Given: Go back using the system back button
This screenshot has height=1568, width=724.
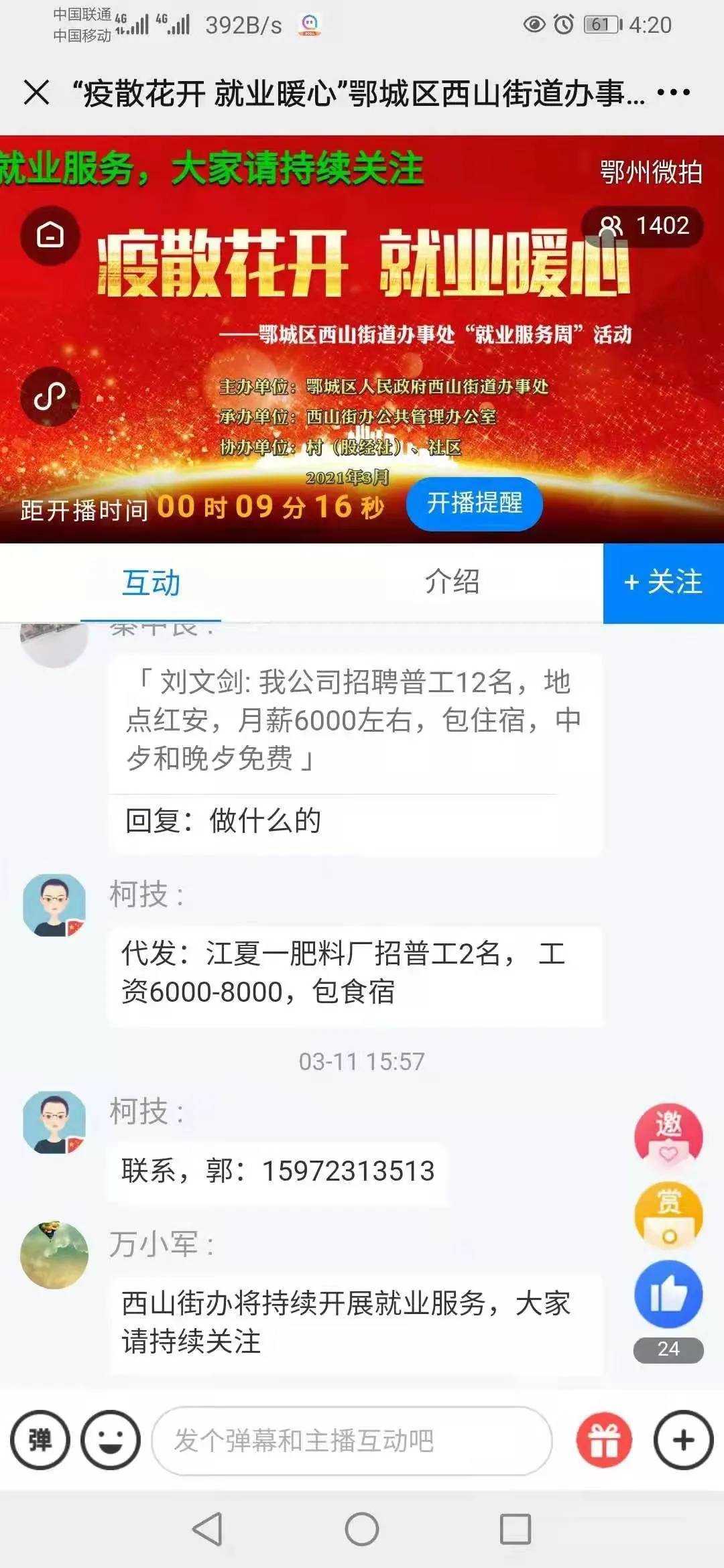Looking at the screenshot, I should coord(208,1529).
